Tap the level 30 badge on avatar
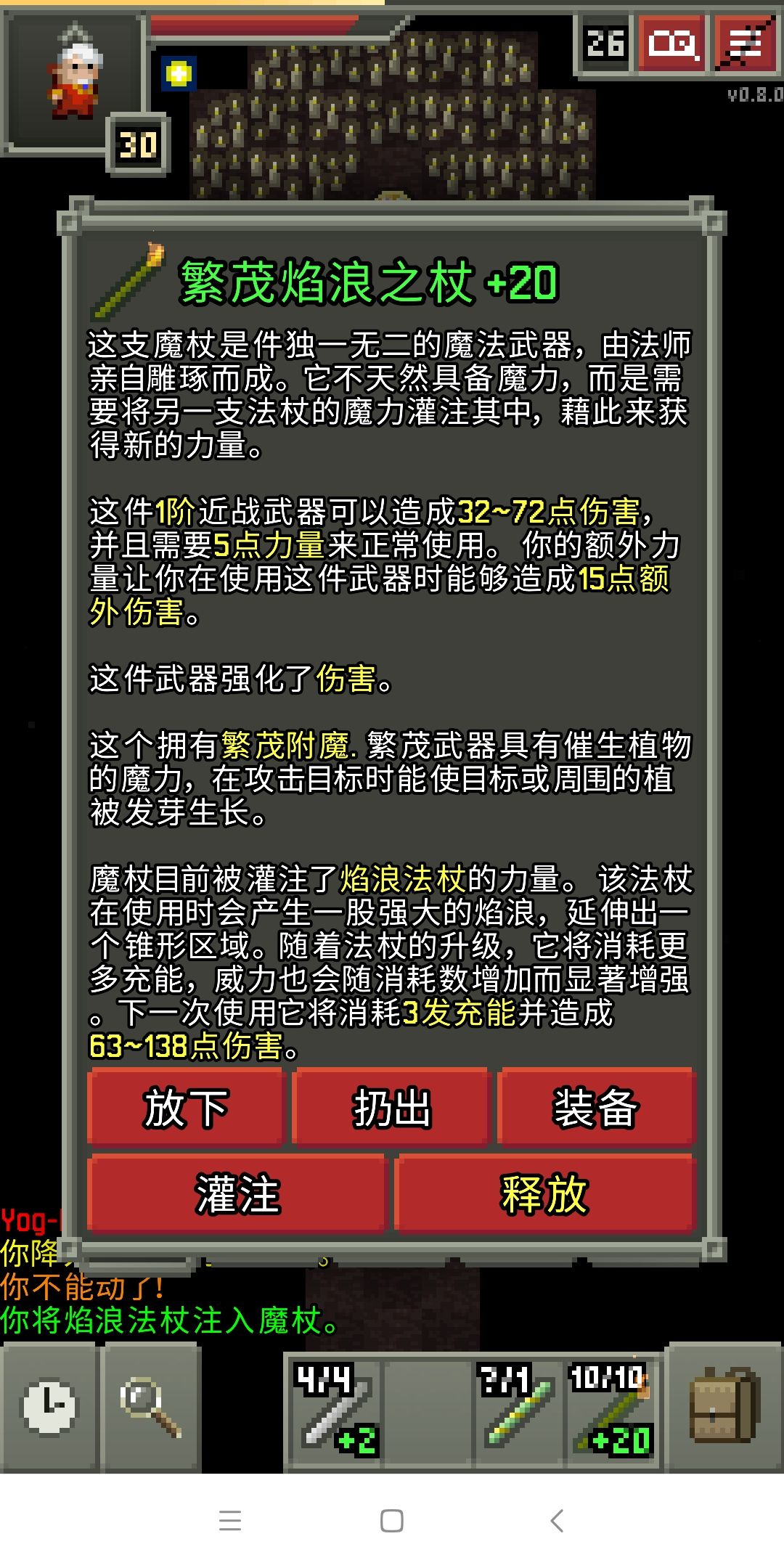 pyautogui.click(x=140, y=142)
